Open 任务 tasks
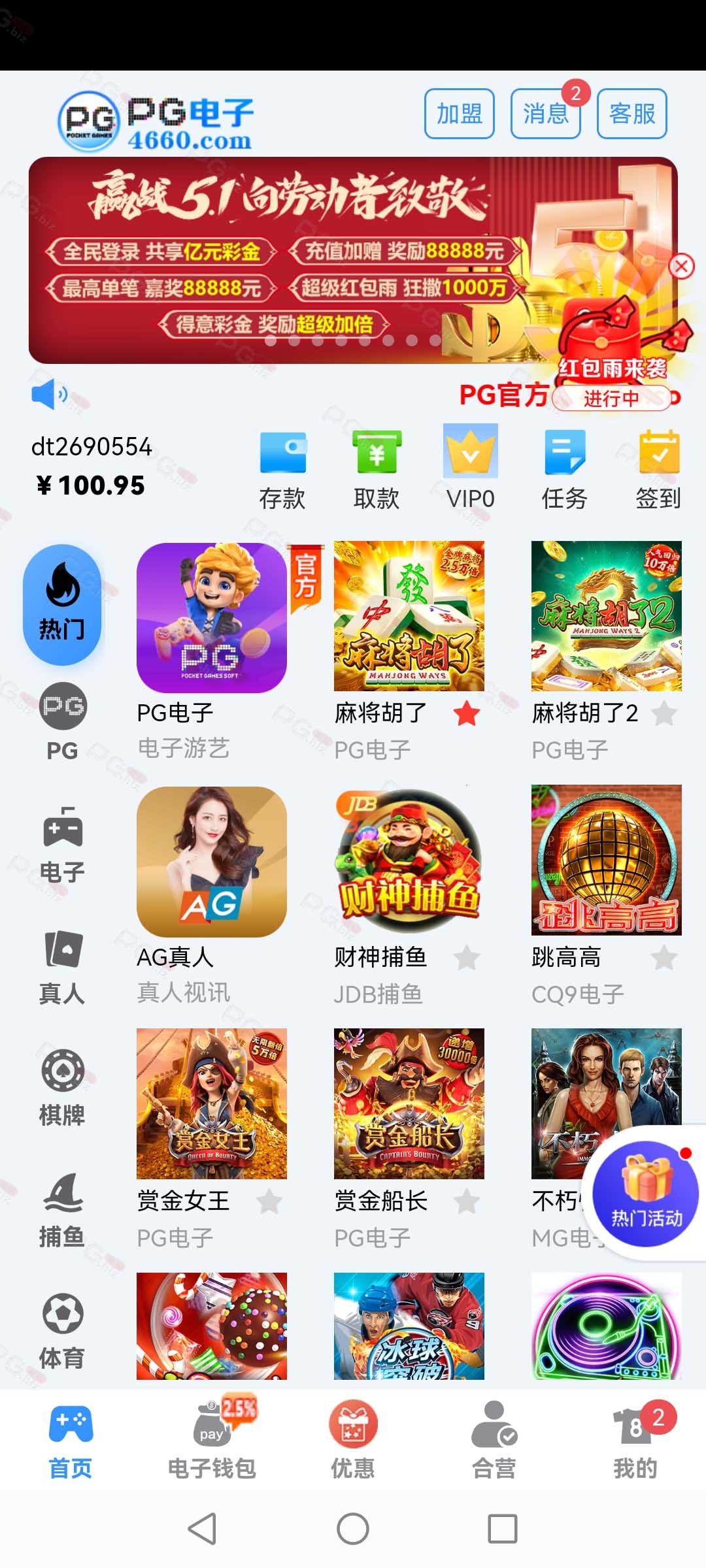 (565, 470)
